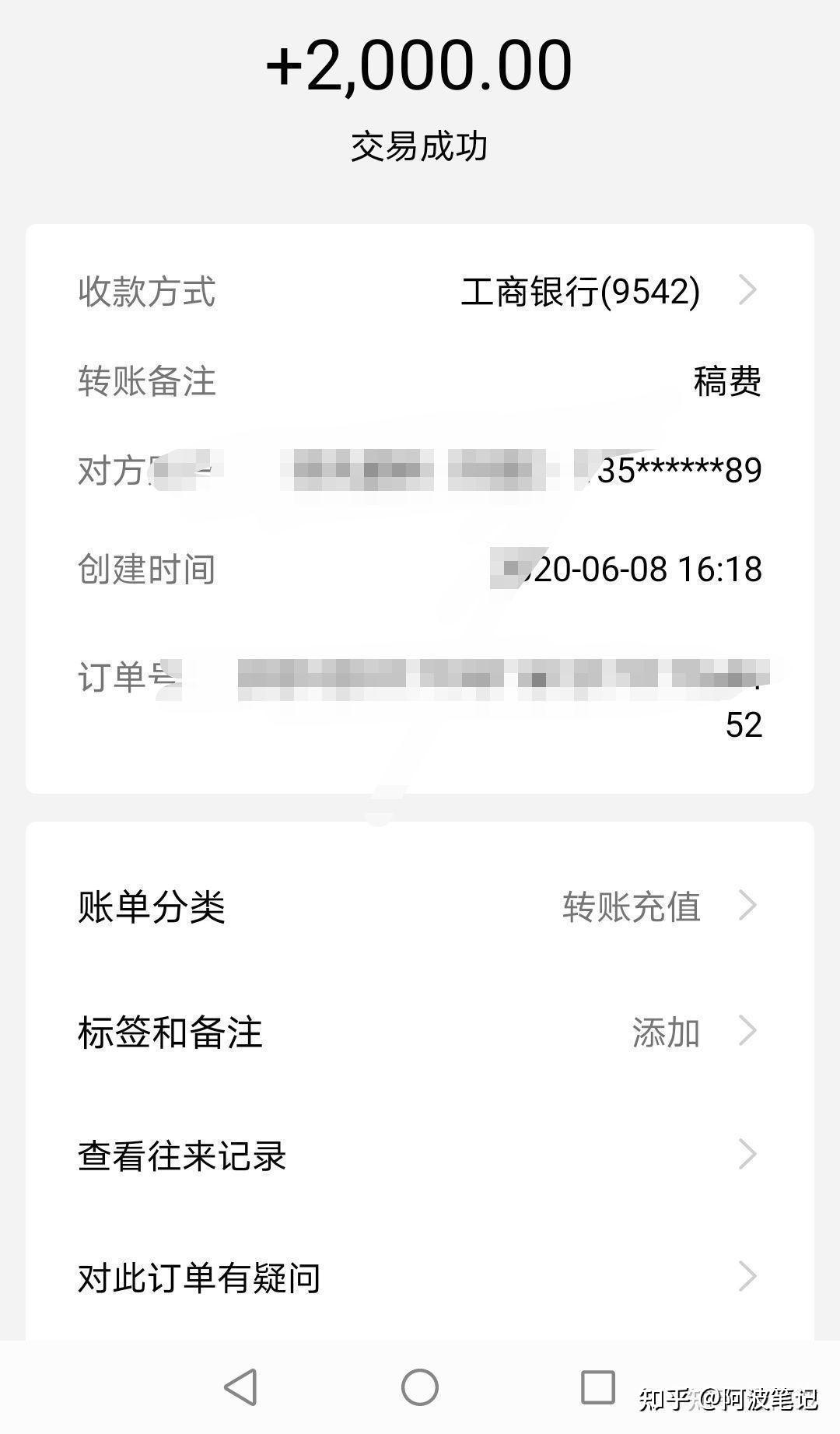Add 标签和备注 to this bill

click(x=420, y=1033)
